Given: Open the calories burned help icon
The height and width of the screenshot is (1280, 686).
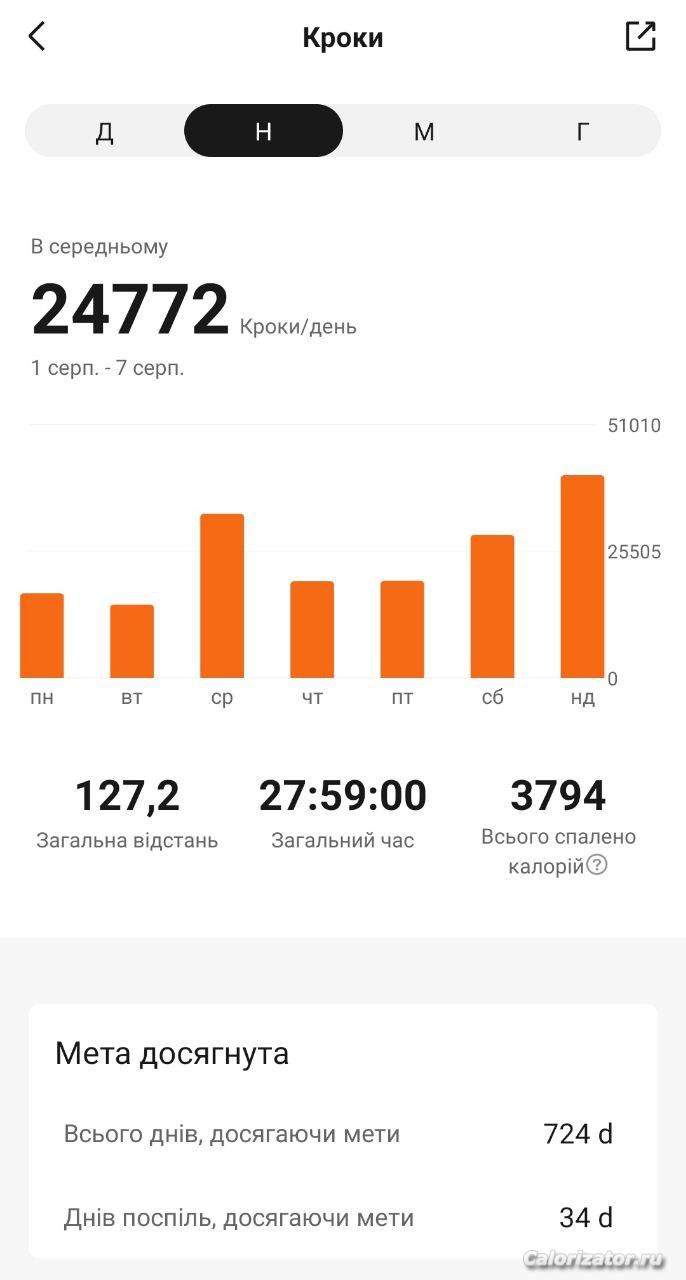Looking at the screenshot, I should click(x=597, y=865).
